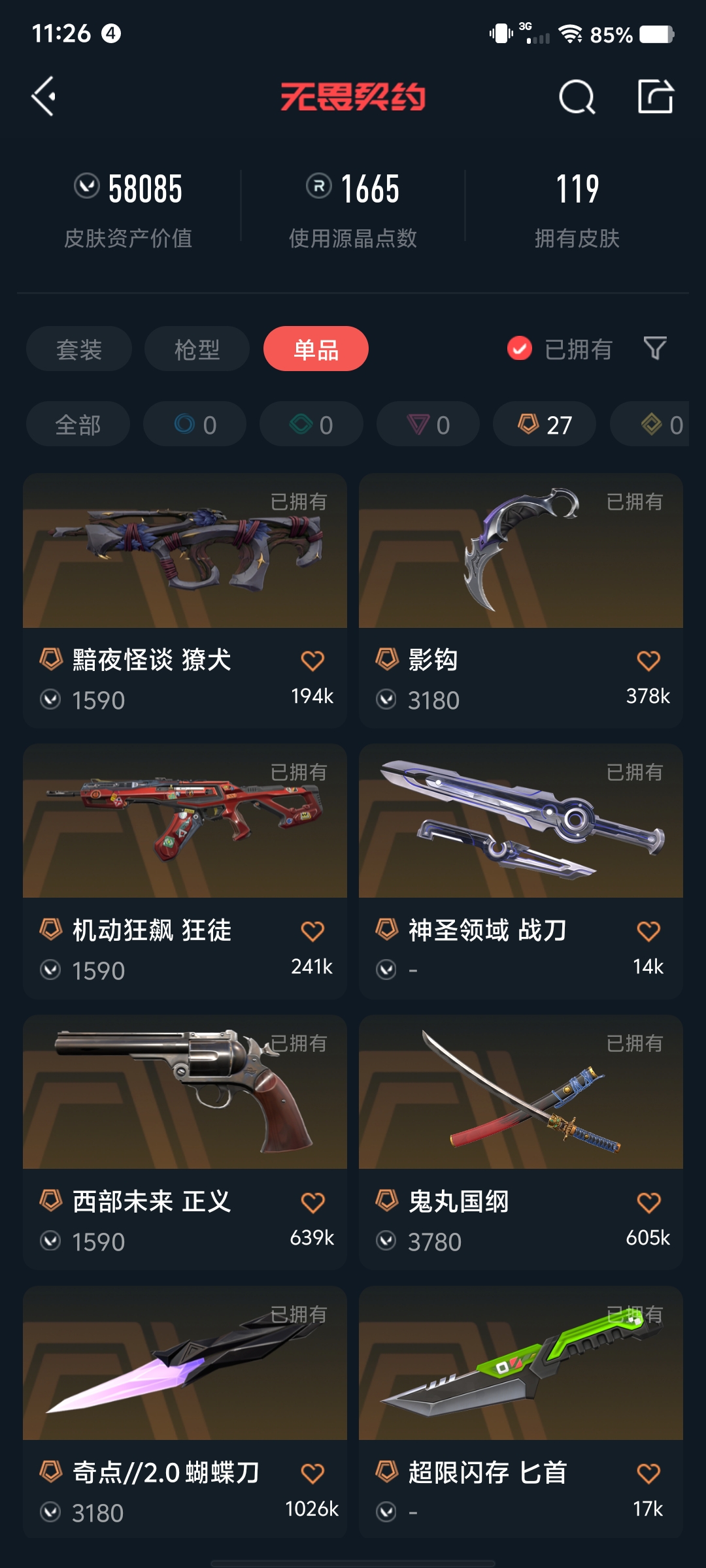Filter by the orange tier chip showing 27
This screenshot has width=706, height=1568.
pos(545,424)
